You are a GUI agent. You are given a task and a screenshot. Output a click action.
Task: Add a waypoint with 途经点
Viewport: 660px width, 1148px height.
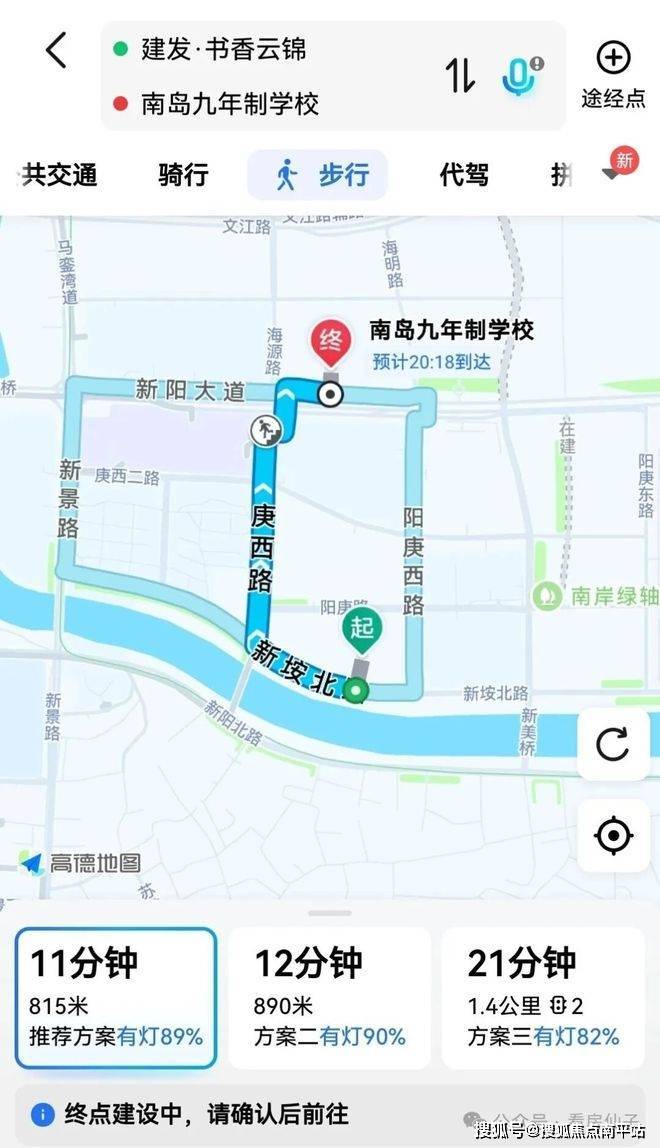[x=613, y=74]
